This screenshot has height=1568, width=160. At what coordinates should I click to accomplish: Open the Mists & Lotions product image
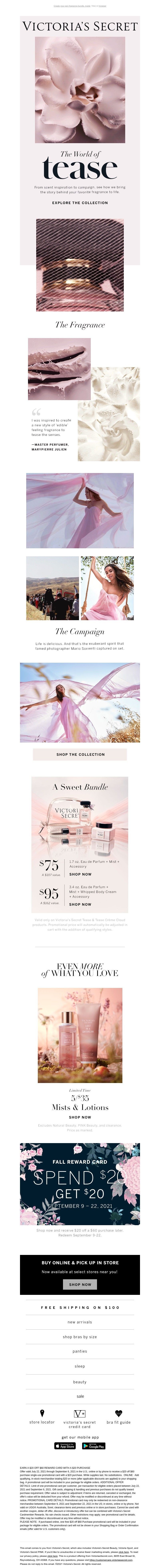coord(80,1035)
